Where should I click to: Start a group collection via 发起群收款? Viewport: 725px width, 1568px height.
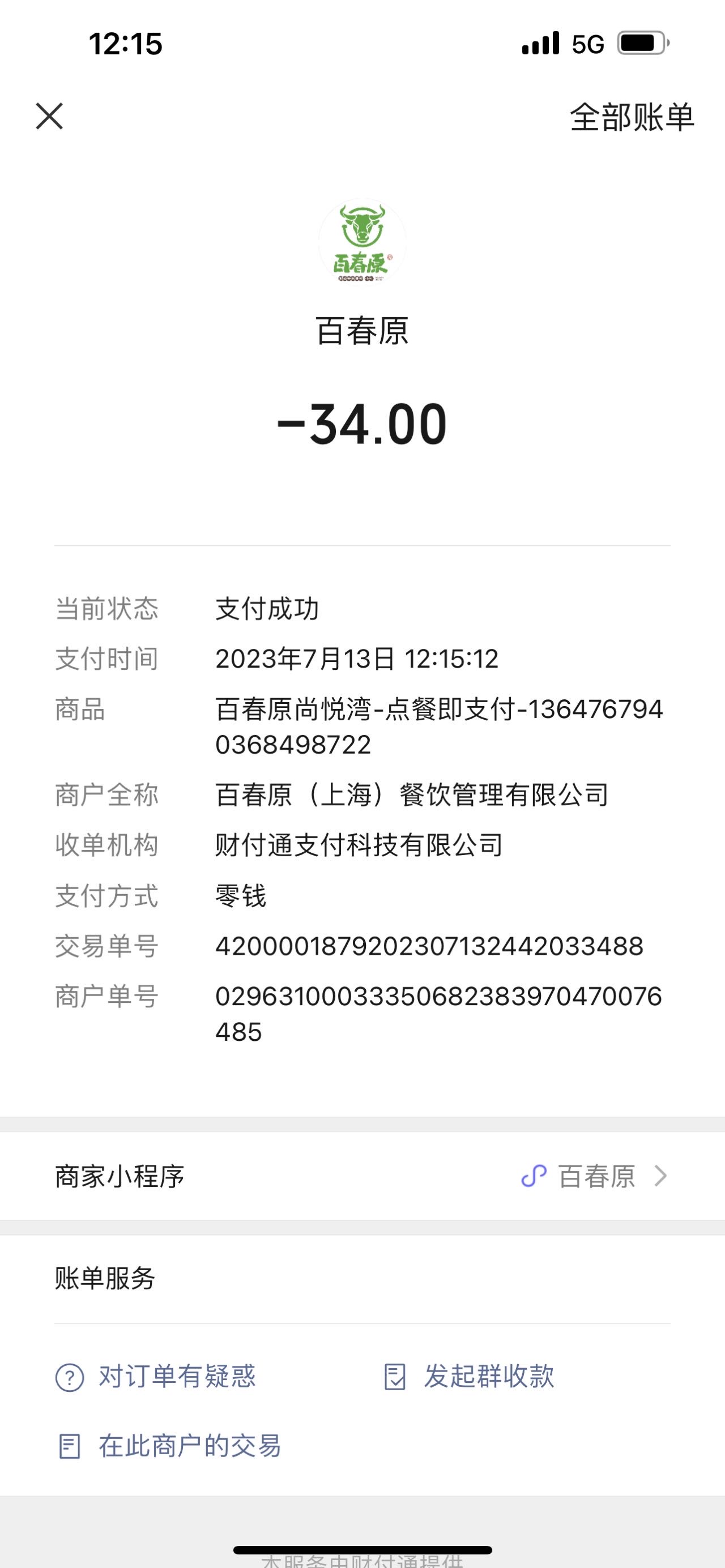(x=469, y=1376)
